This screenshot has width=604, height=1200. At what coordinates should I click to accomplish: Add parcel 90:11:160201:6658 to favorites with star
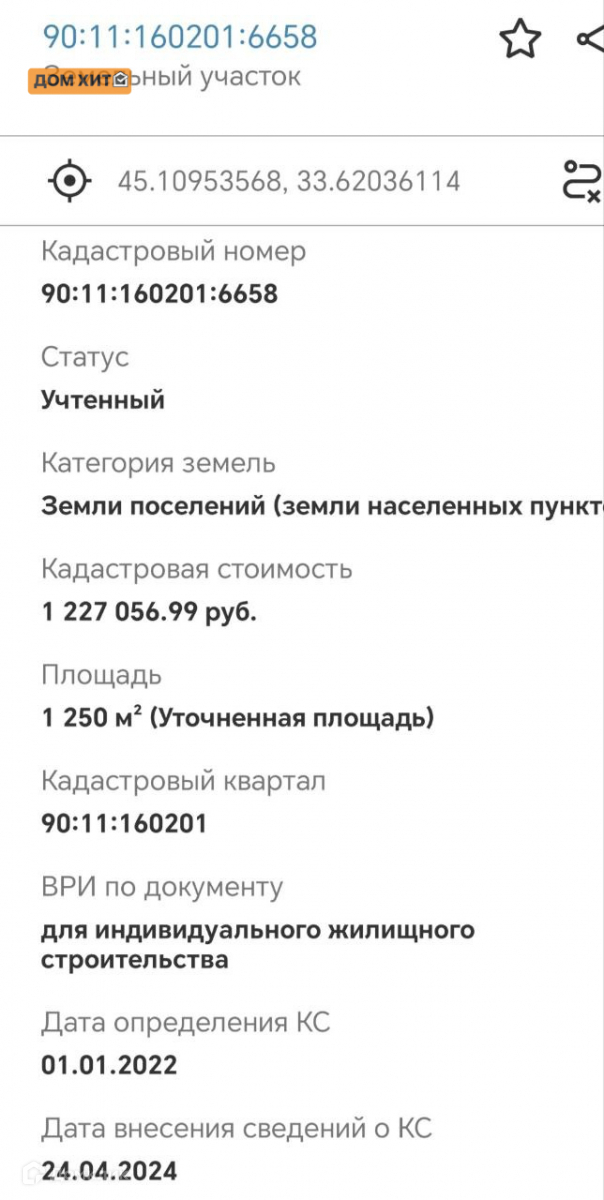520,39
